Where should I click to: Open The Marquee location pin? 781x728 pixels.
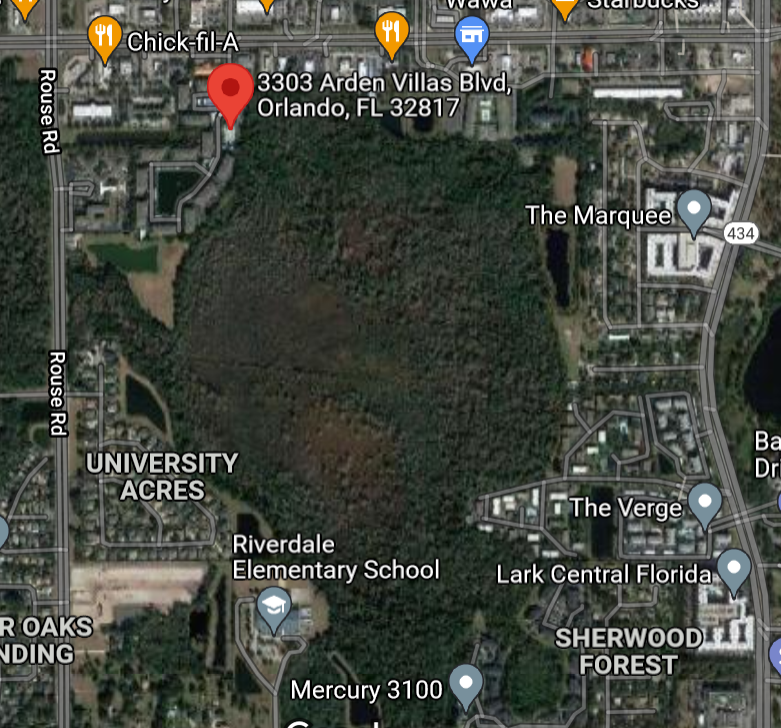693,211
